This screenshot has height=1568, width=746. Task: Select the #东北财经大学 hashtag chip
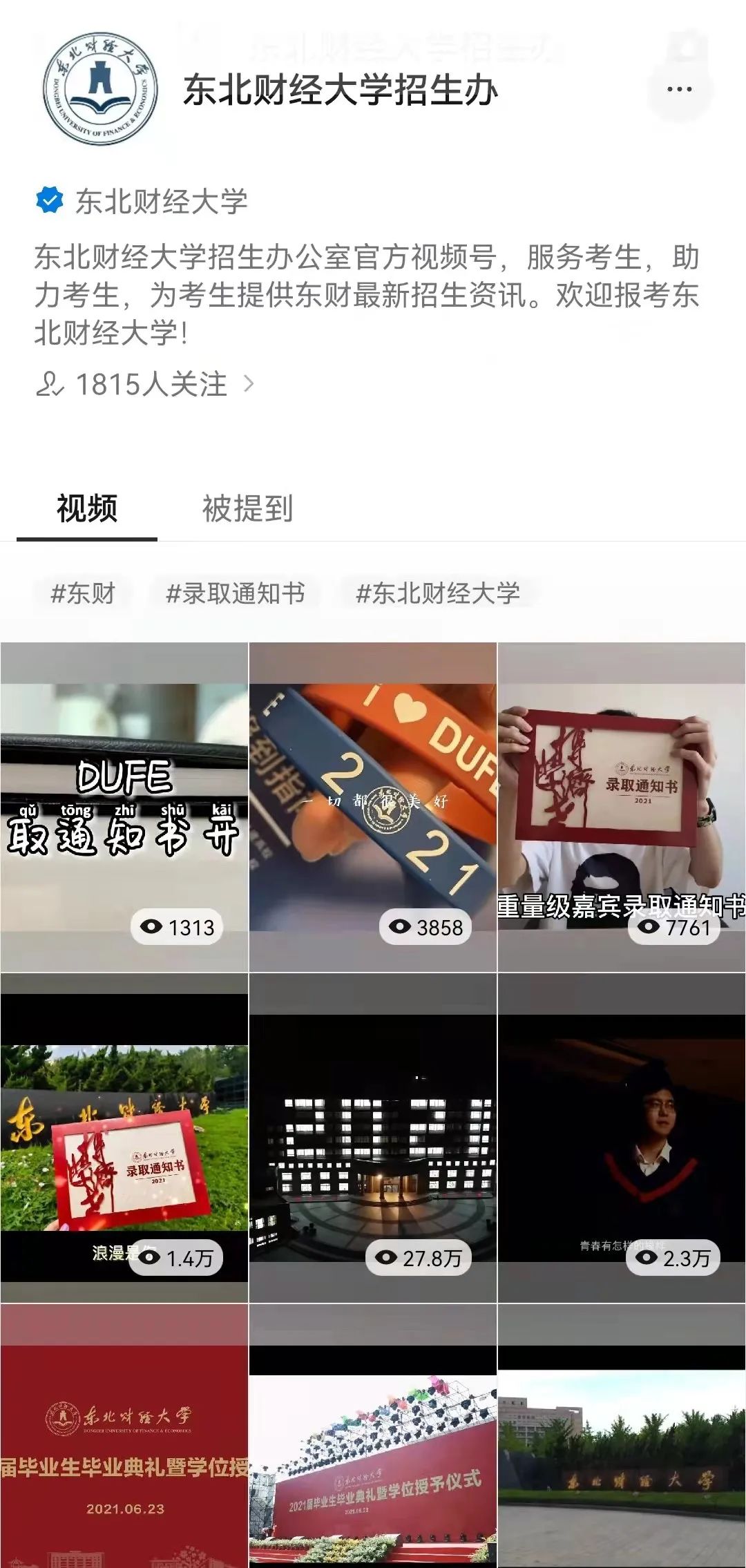click(437, 593)
